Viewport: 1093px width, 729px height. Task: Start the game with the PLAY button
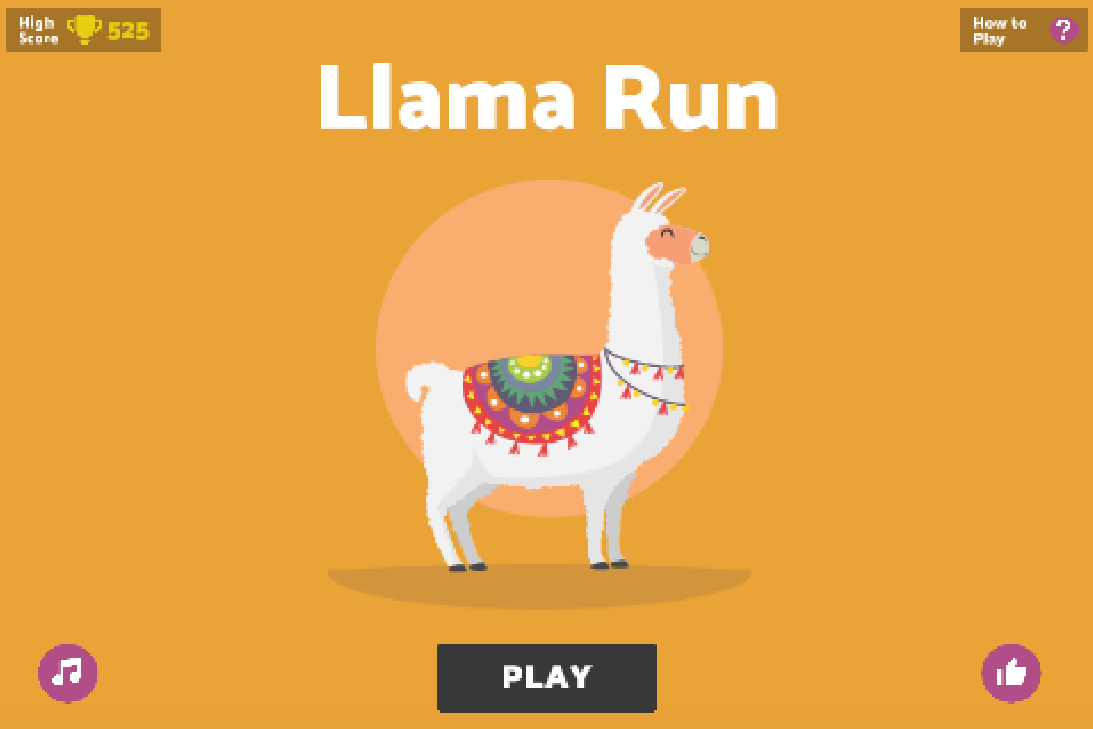[546, 677]
